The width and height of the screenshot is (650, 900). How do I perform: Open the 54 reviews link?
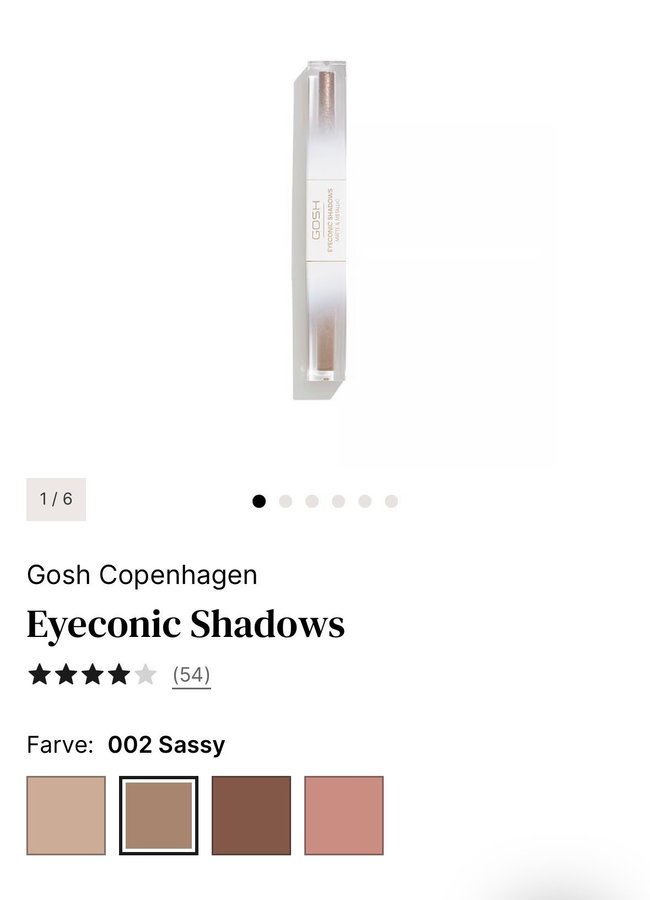pyautogui.click(x=191, y=675)
